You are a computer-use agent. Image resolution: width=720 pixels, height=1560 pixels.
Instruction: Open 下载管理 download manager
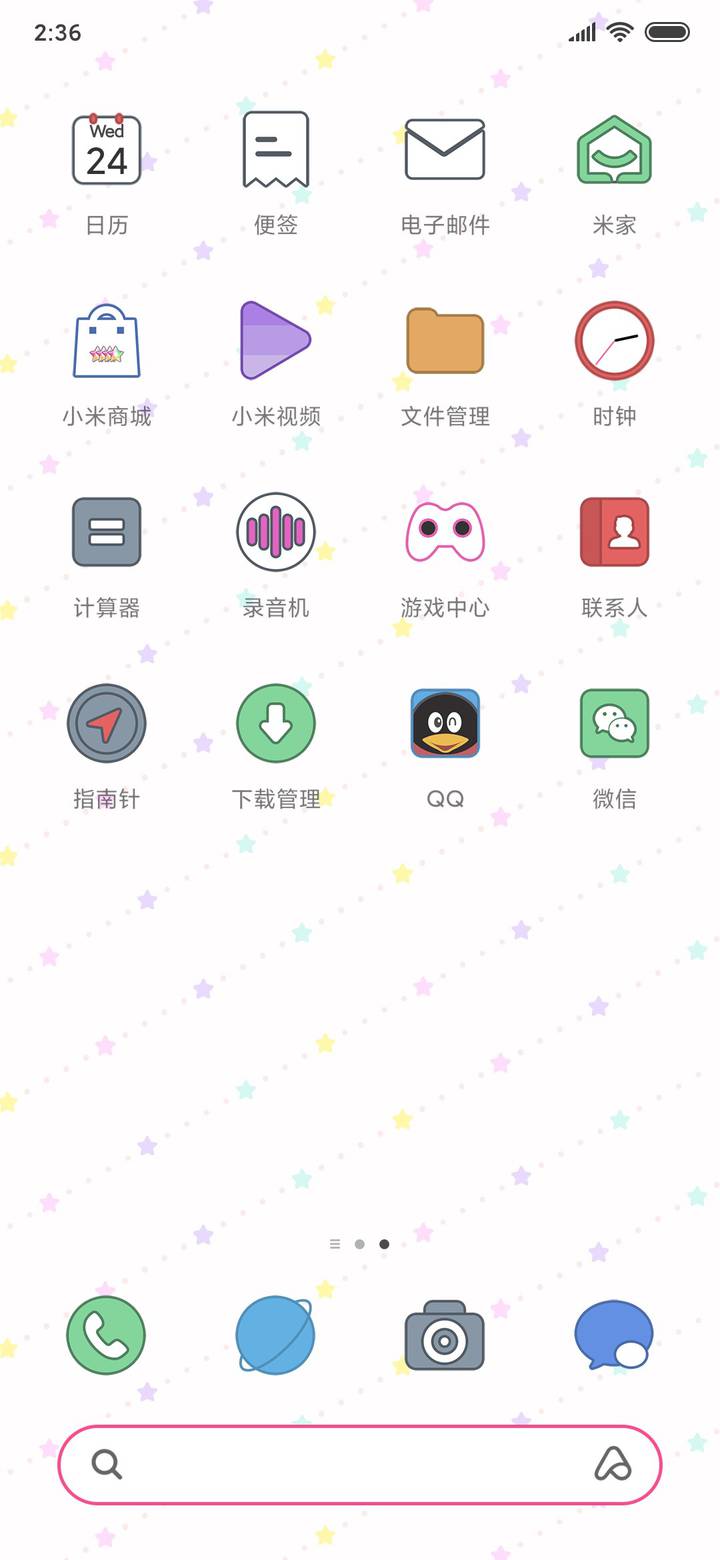click(276, 723)
